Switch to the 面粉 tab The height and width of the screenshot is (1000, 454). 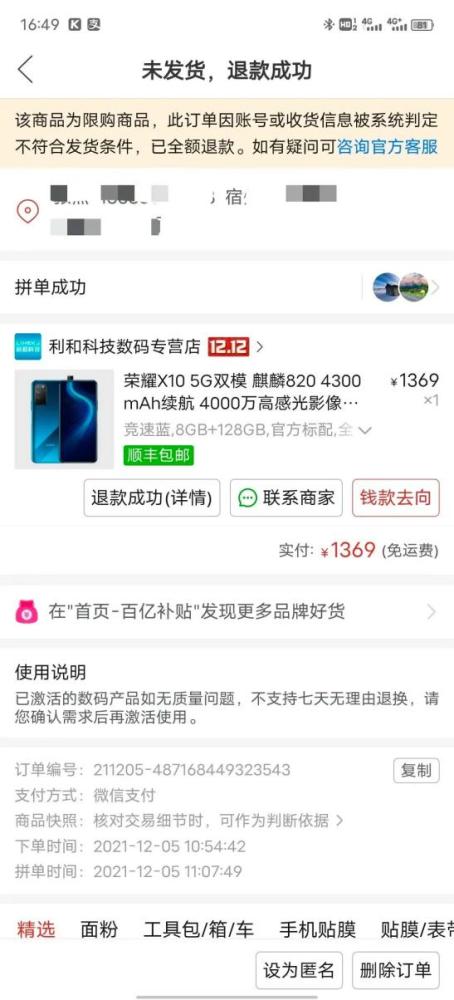[x=99, y=930]
